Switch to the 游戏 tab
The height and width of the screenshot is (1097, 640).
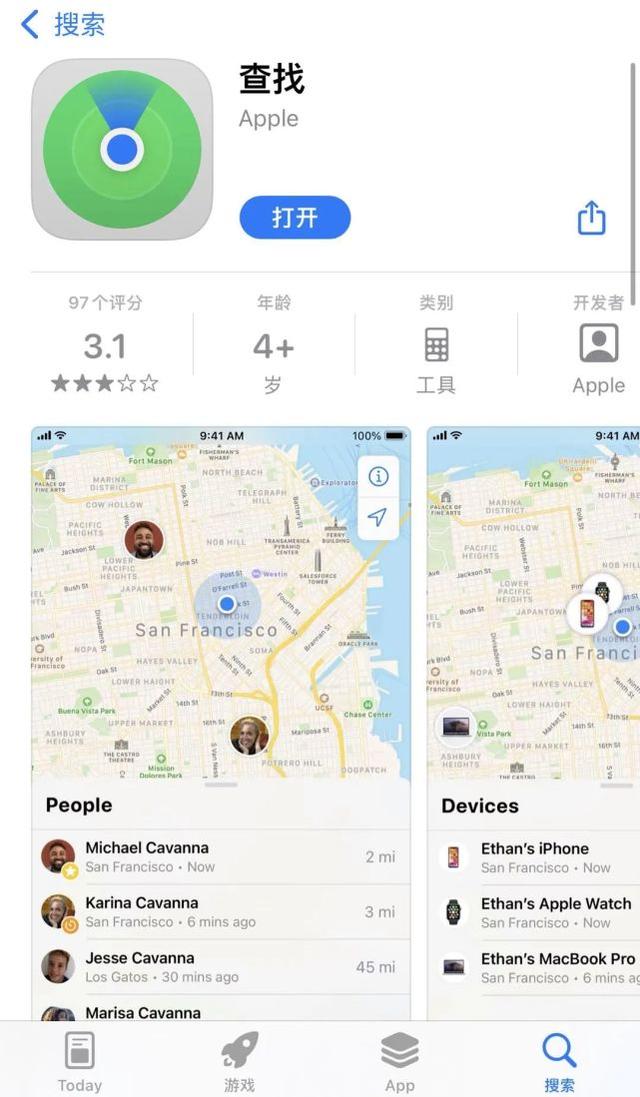[239, 1062]
